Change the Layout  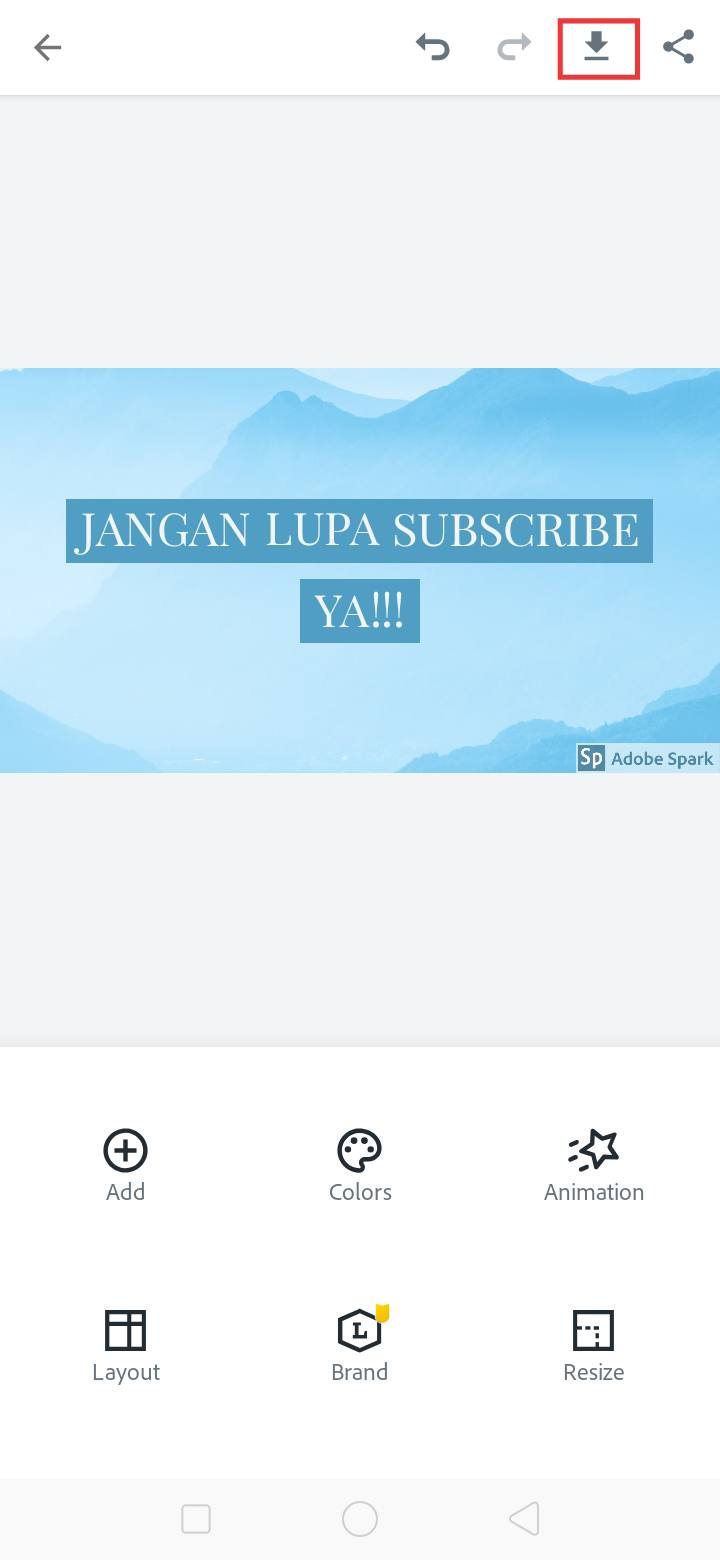(126, 1345)
